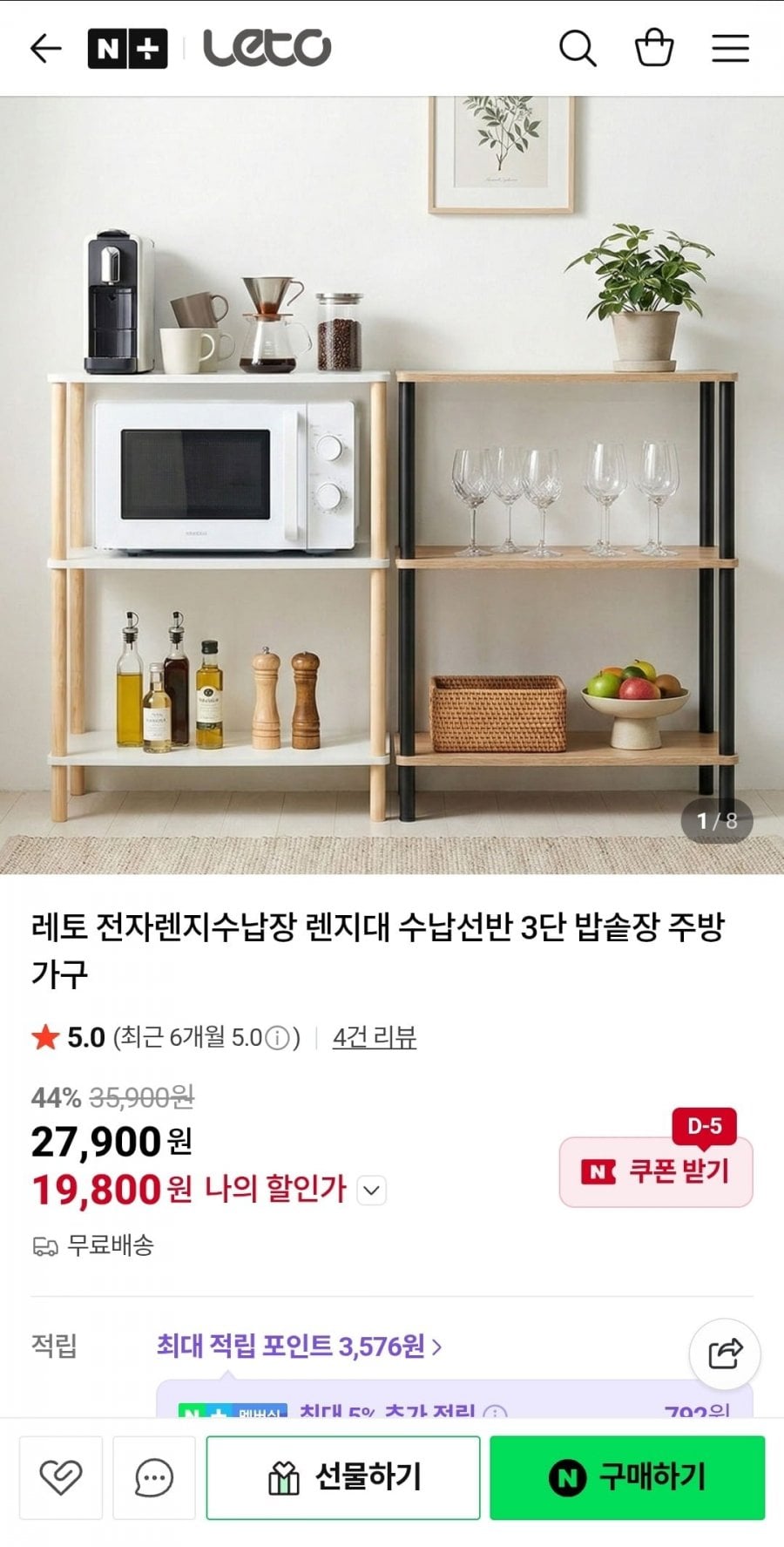Open the product photo gallery
The image size is (784, 1547).
(x=392, y=485)
